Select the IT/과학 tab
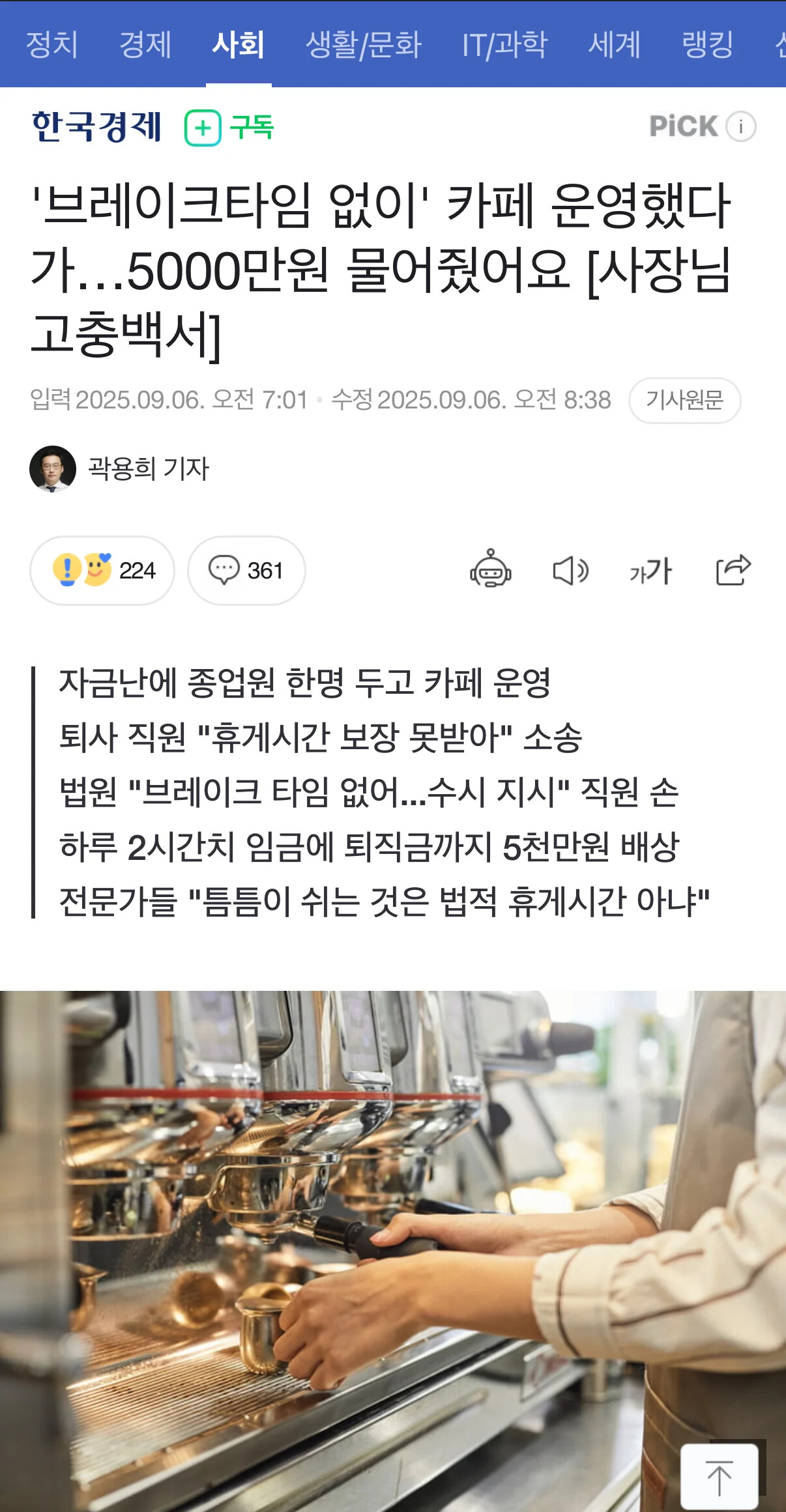 click(504, 44)
